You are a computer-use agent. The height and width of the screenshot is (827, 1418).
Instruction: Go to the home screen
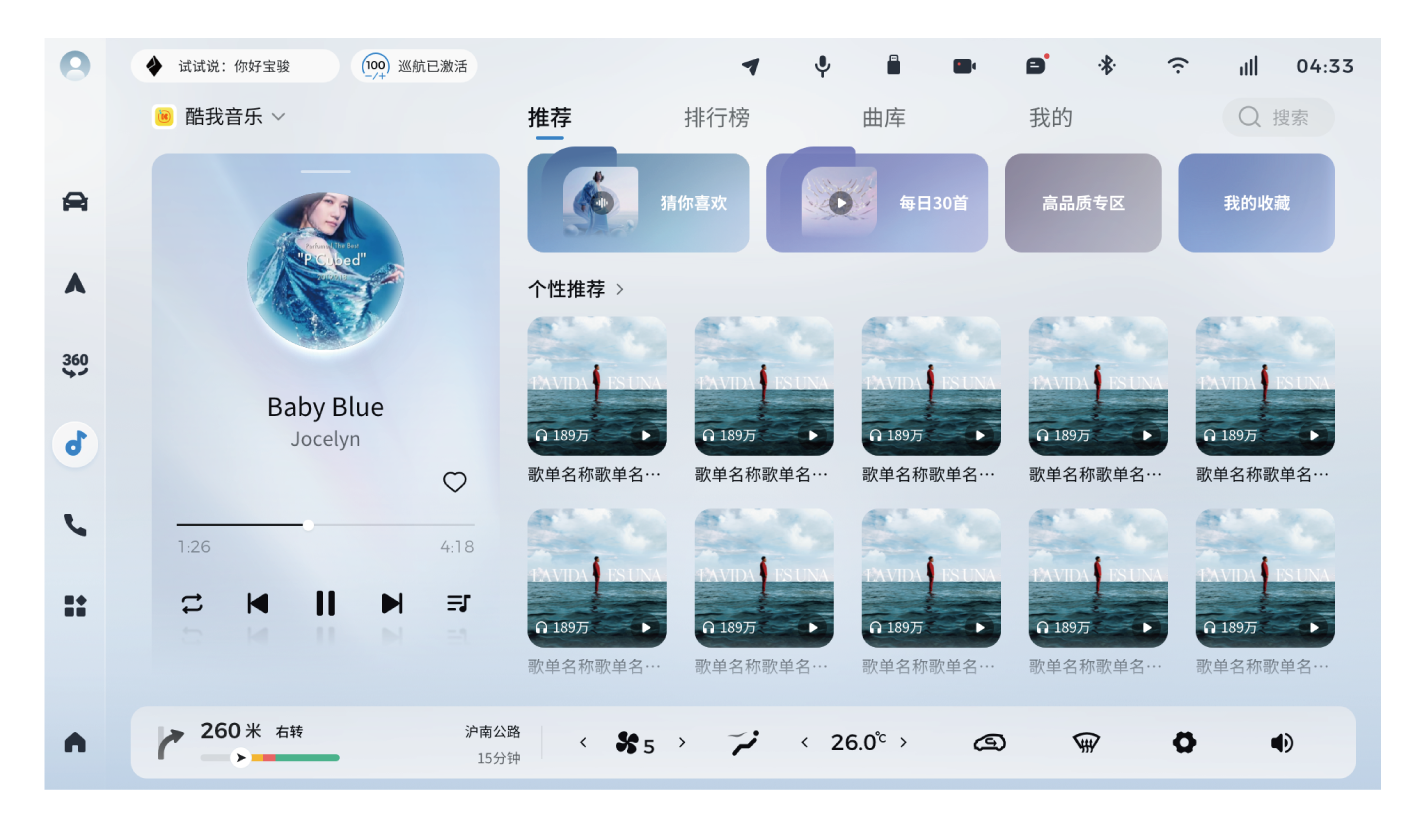[x=75, y=743]
